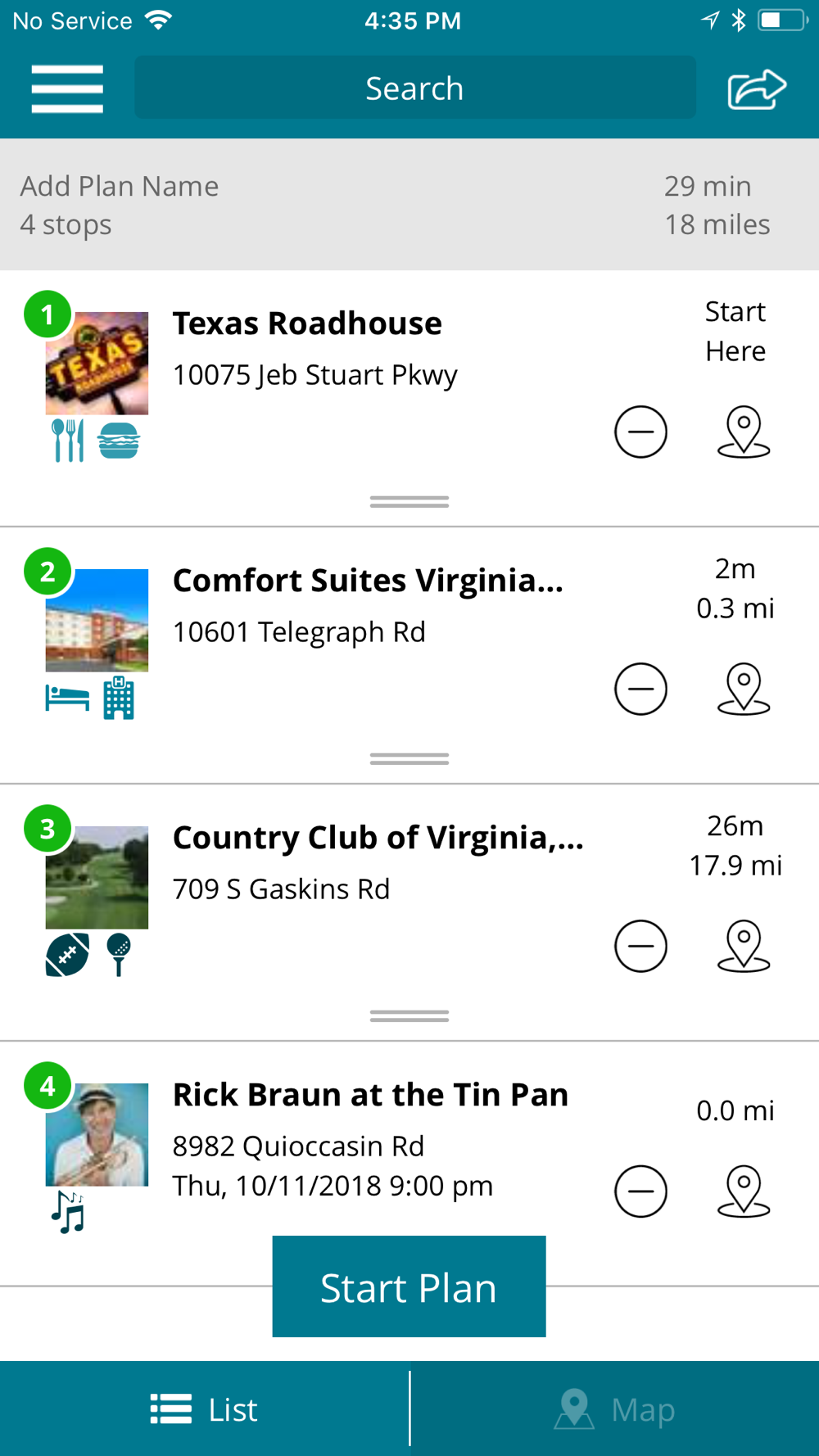Screen dimensions: 819x1456
Task: Open Comfort Suites Virginia details
Action: 367,581
